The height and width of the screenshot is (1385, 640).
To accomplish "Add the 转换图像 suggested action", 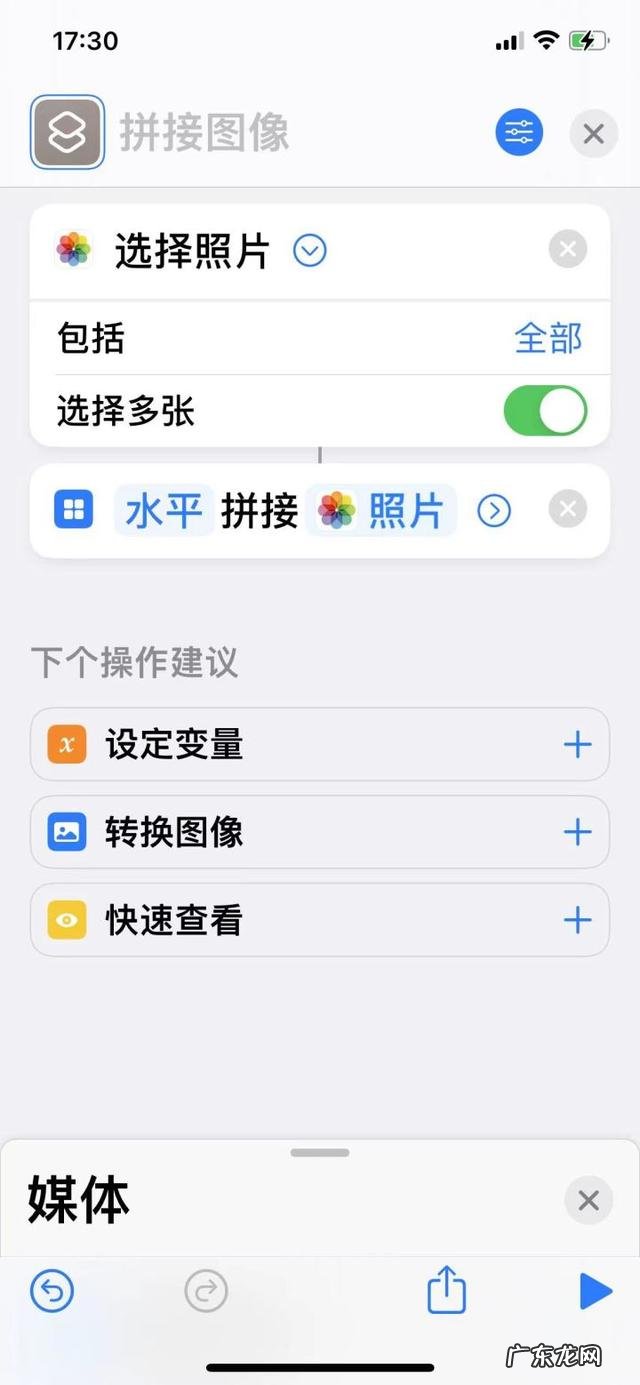I will pos(577,832).
